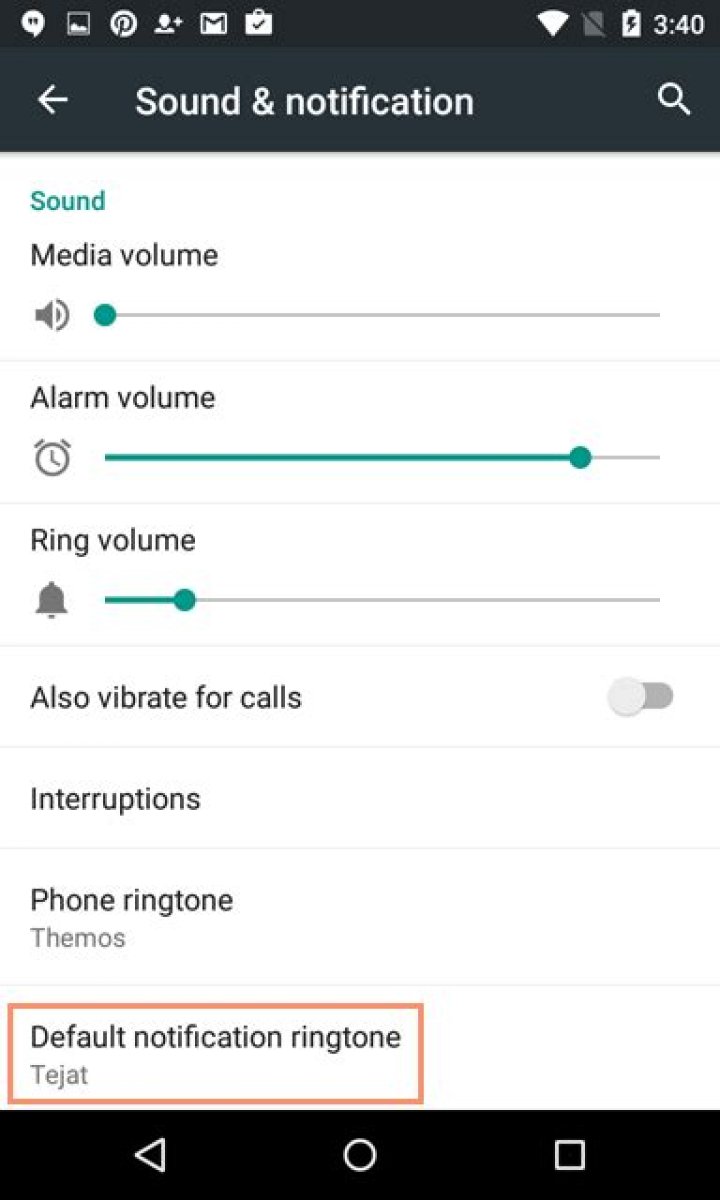
Task: Open Recent apps with the square button
Action: [569, 1154]
